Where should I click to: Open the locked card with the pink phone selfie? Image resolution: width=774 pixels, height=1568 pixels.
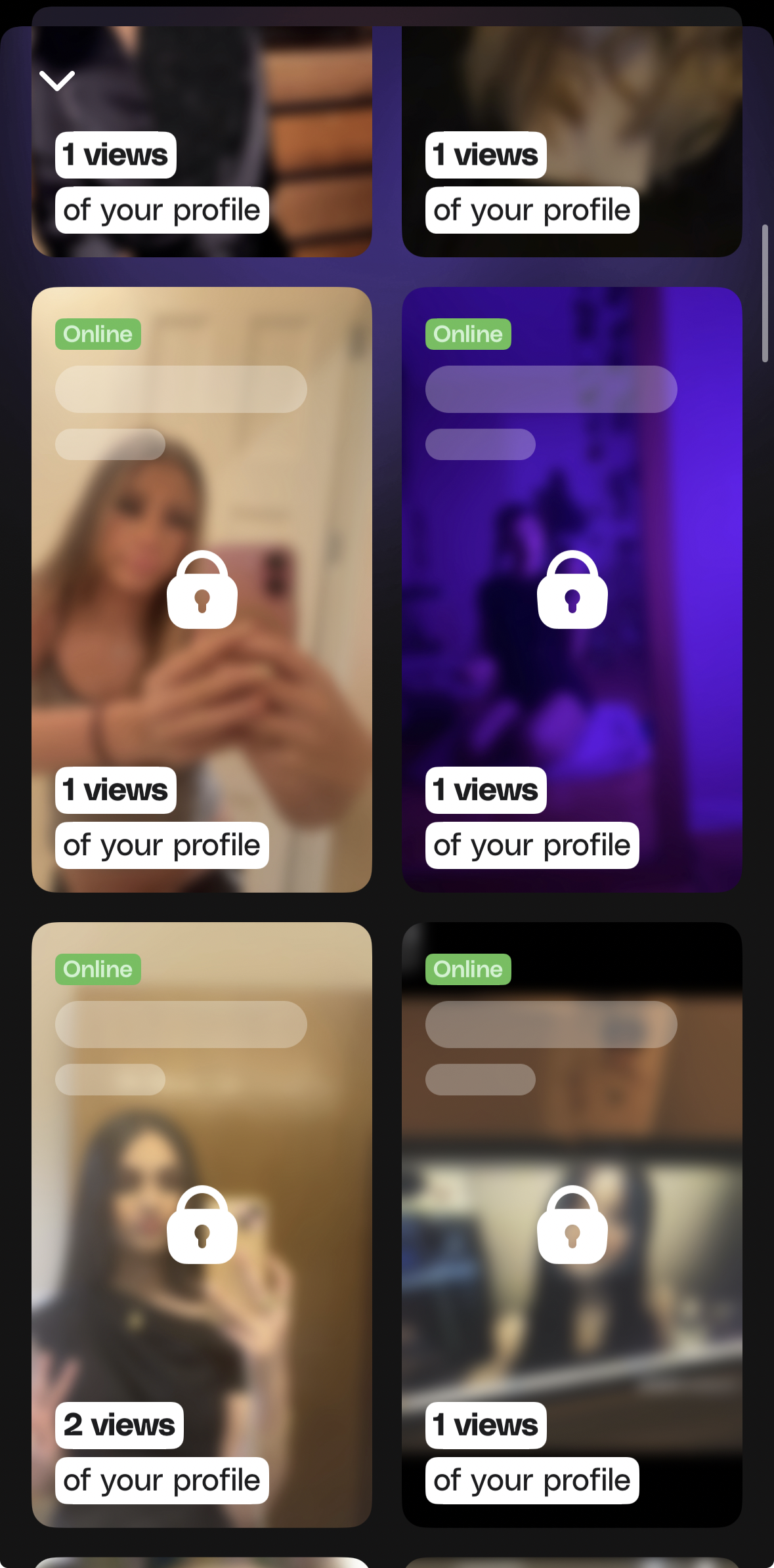[202, 589]
